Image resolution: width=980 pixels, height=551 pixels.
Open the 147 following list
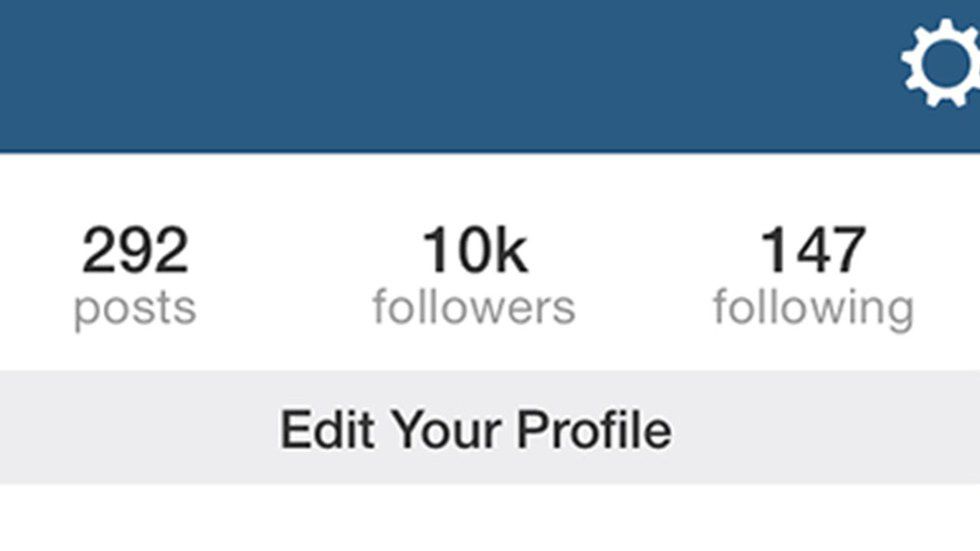coord(812,276)
